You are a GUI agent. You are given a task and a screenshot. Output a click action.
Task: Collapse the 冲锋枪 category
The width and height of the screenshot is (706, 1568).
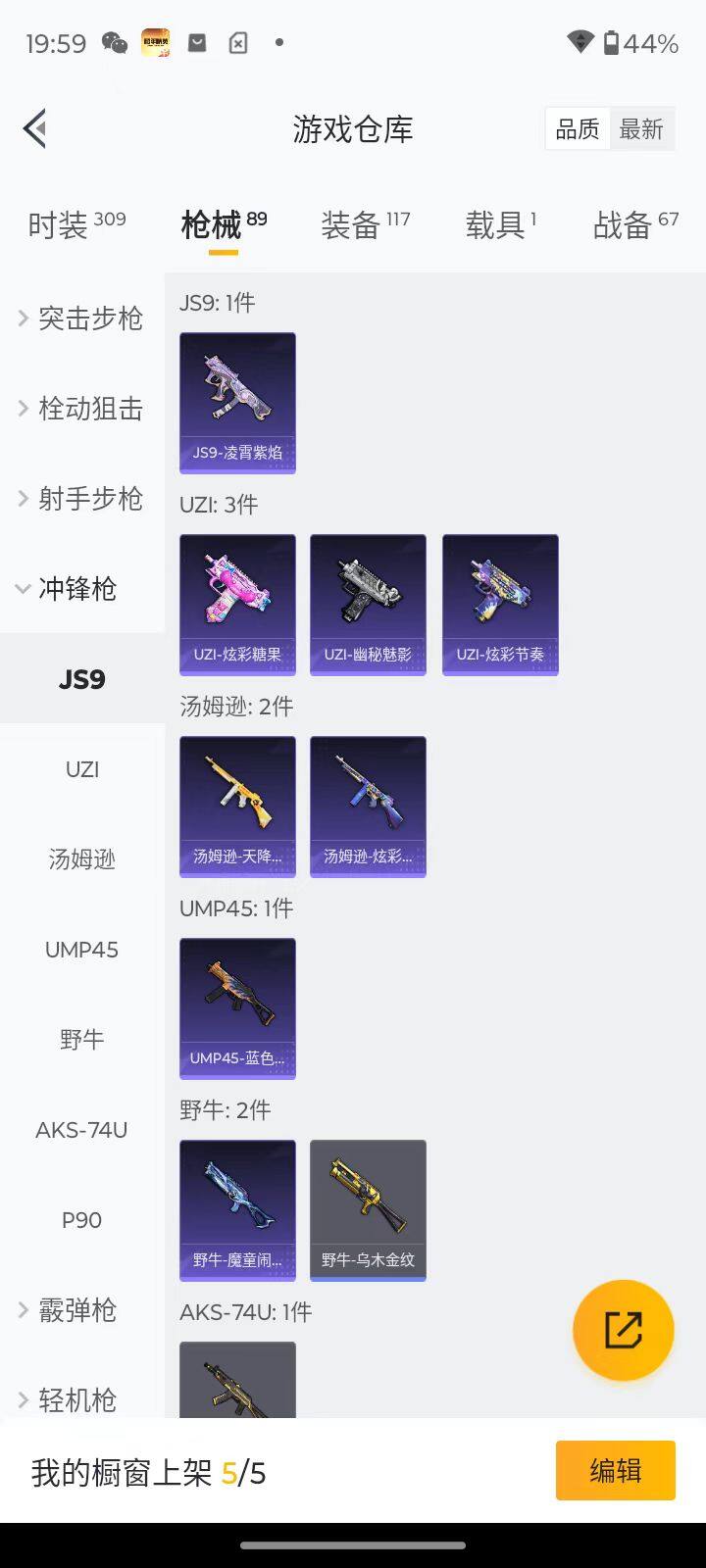coord(69,588)
